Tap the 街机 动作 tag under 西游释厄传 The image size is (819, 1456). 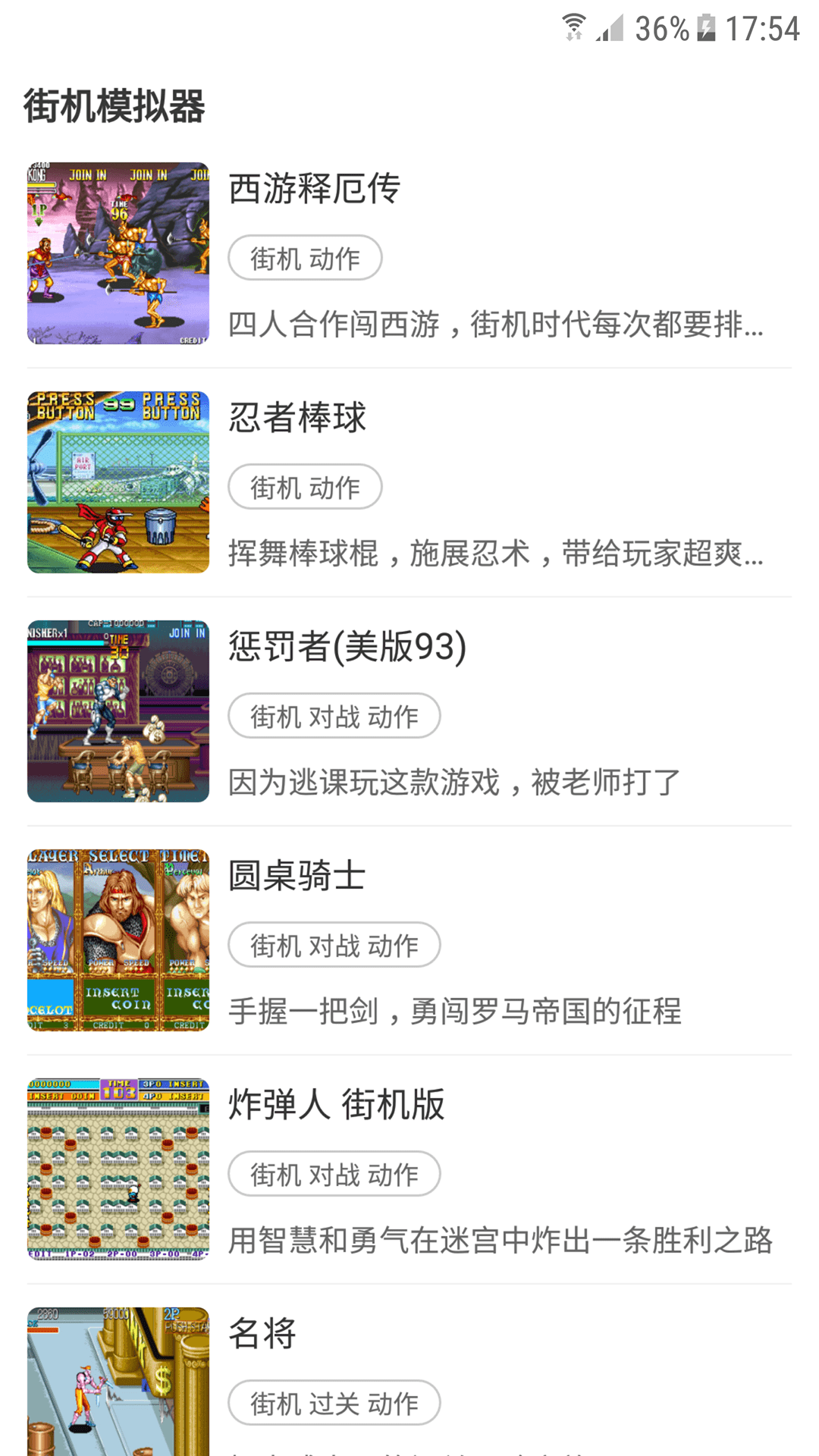coord(305,258)
